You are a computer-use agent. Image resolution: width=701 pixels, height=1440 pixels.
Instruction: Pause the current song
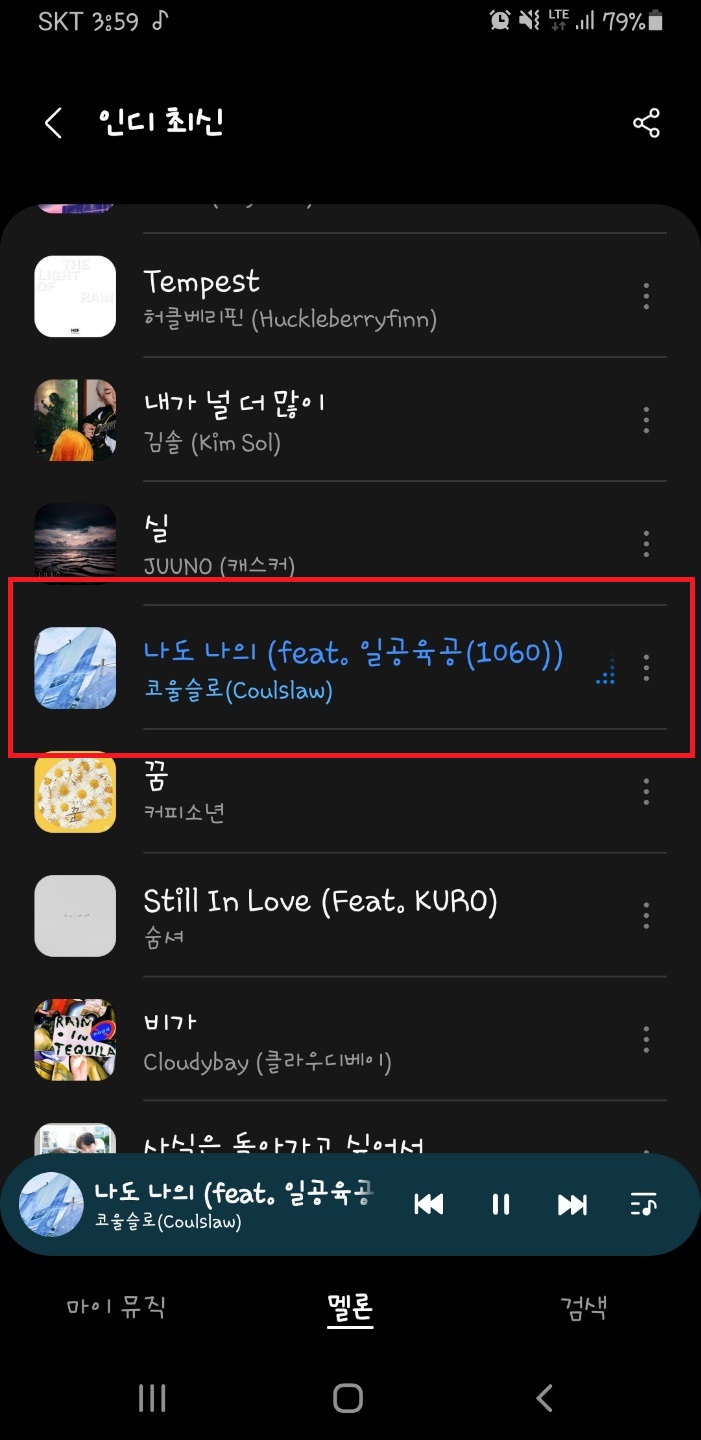tap(501, 1205)
